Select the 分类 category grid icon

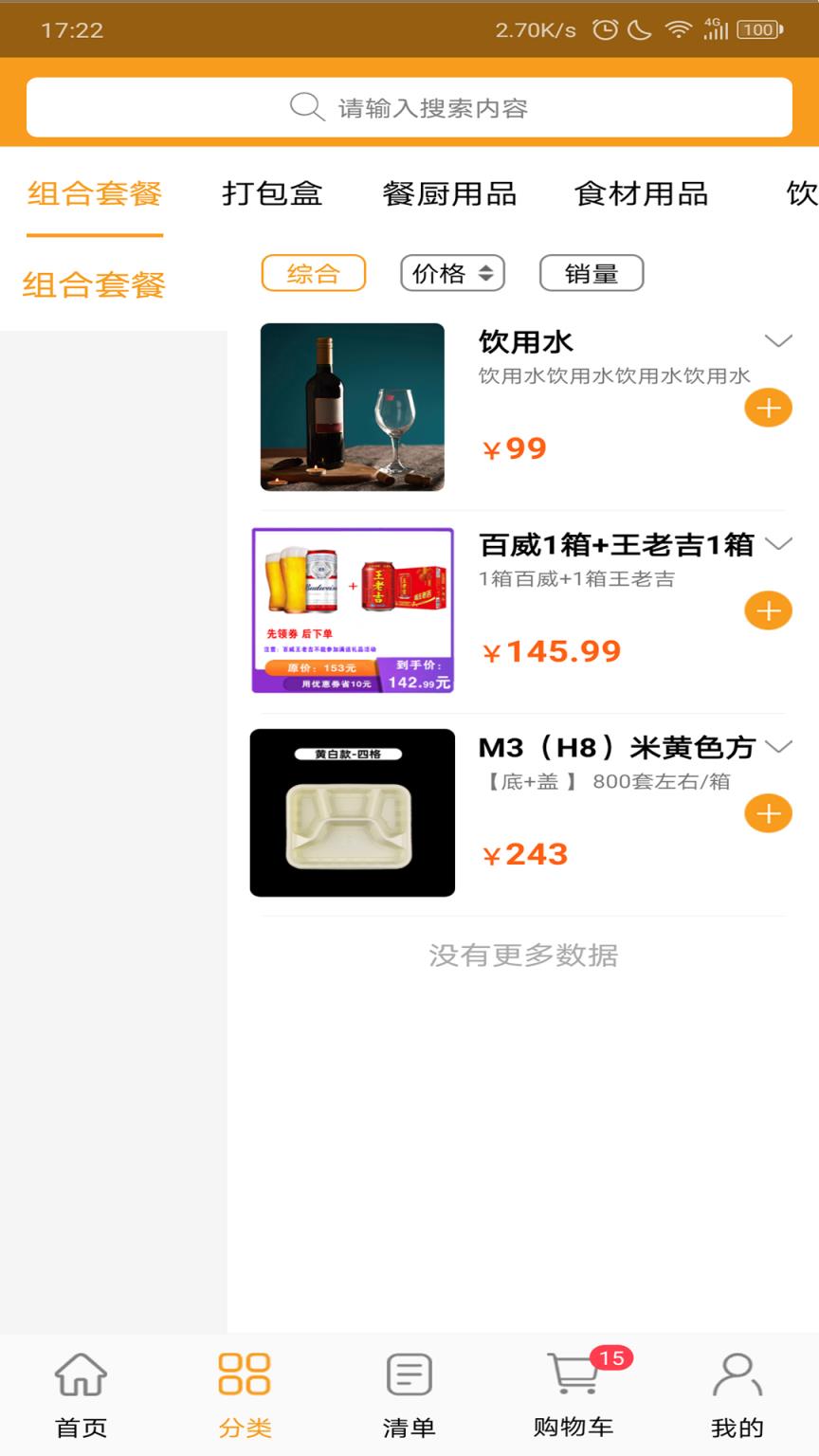tap(245, 1373)
